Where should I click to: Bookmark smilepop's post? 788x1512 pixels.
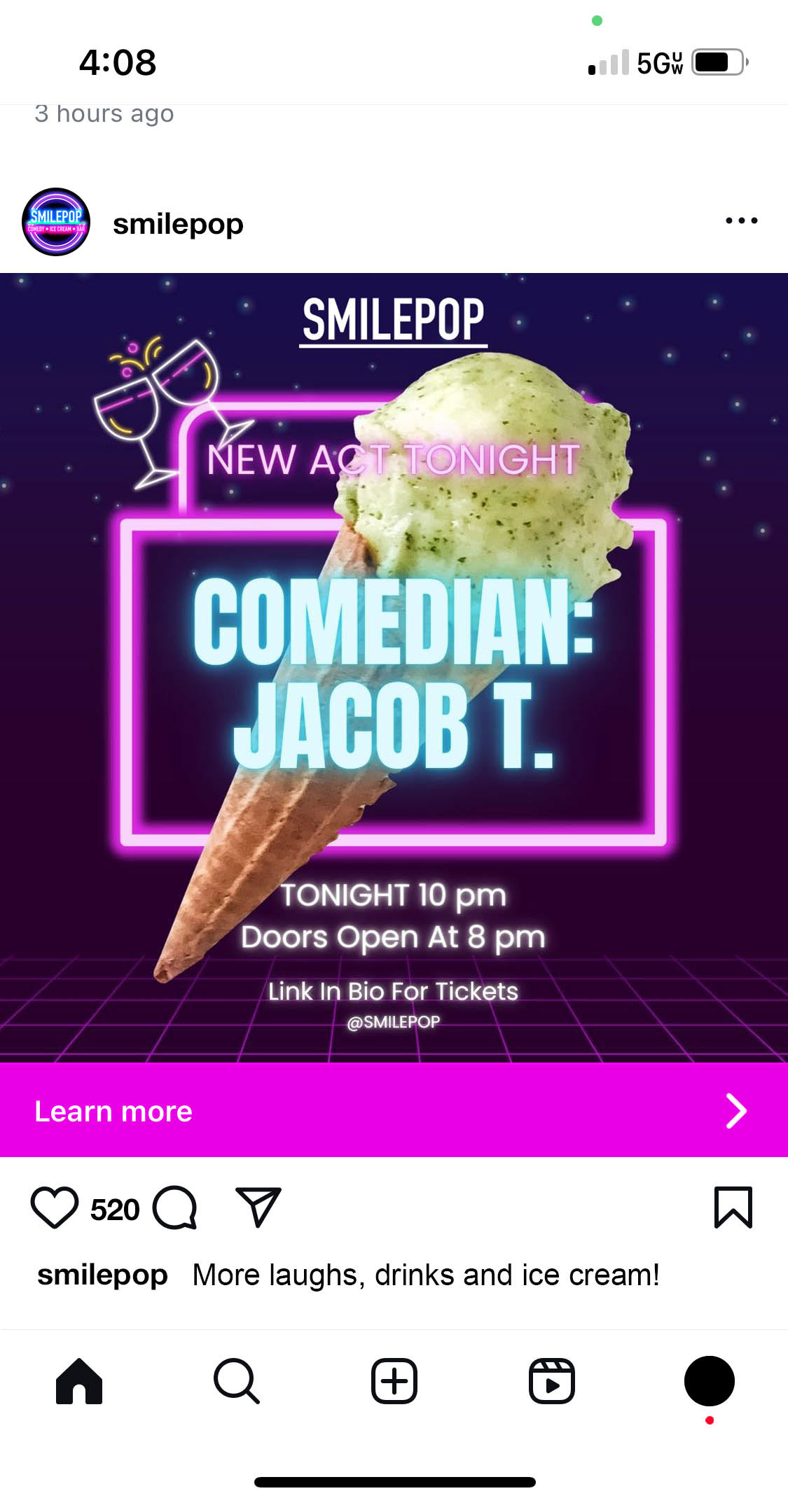pos(733,1207)
